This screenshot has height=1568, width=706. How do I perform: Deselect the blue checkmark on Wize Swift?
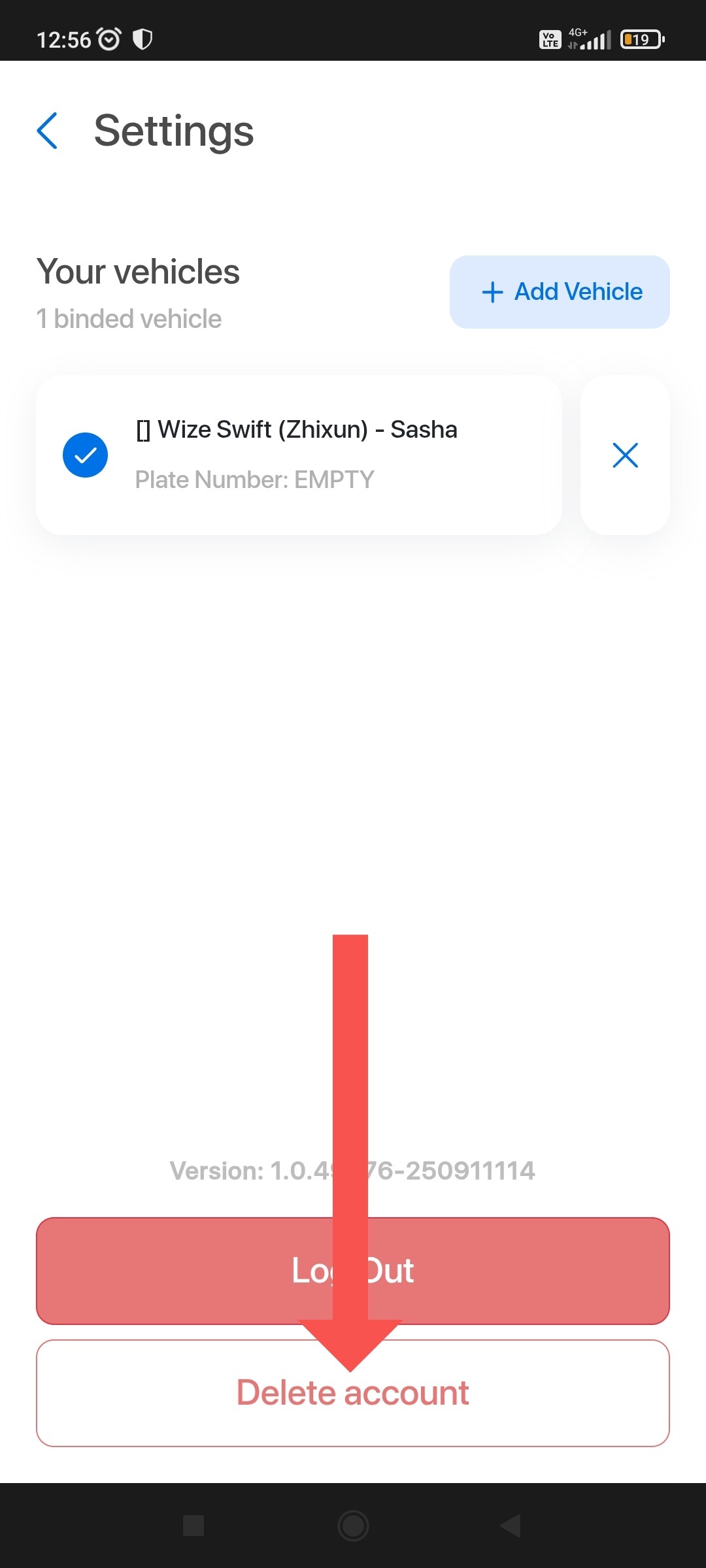(x=85, y=455)
